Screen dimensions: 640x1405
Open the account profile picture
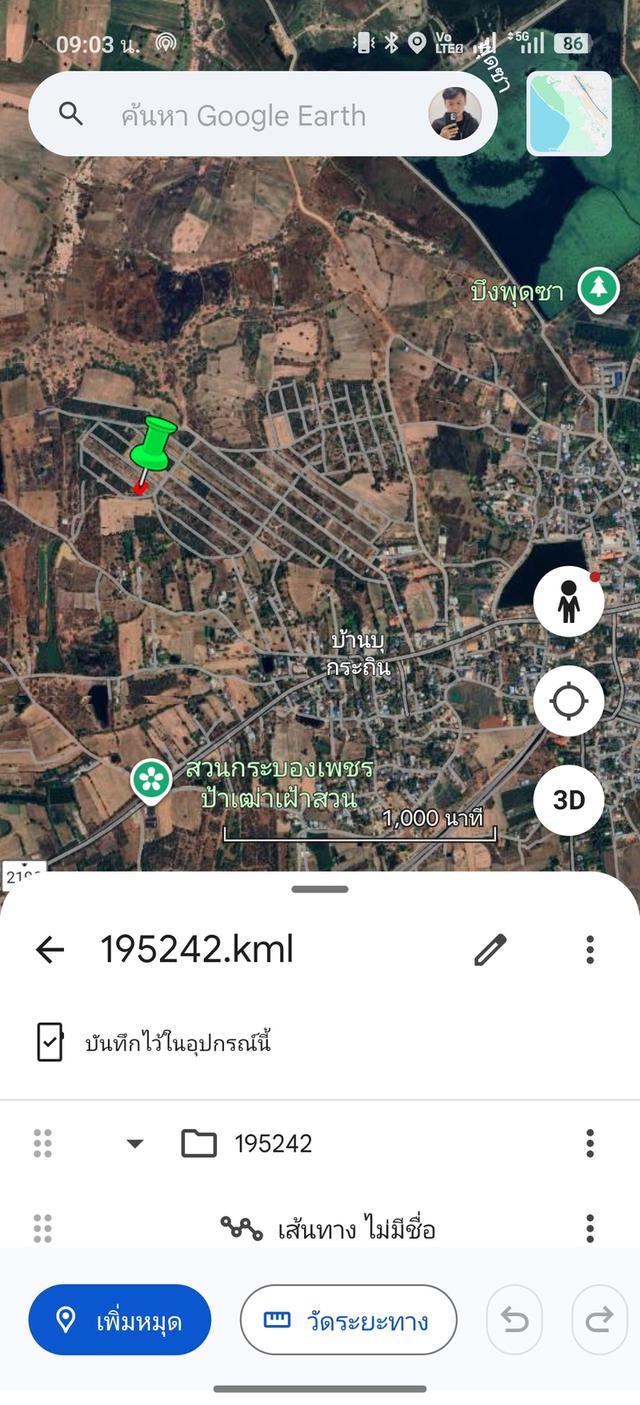(x=455, y=114)
